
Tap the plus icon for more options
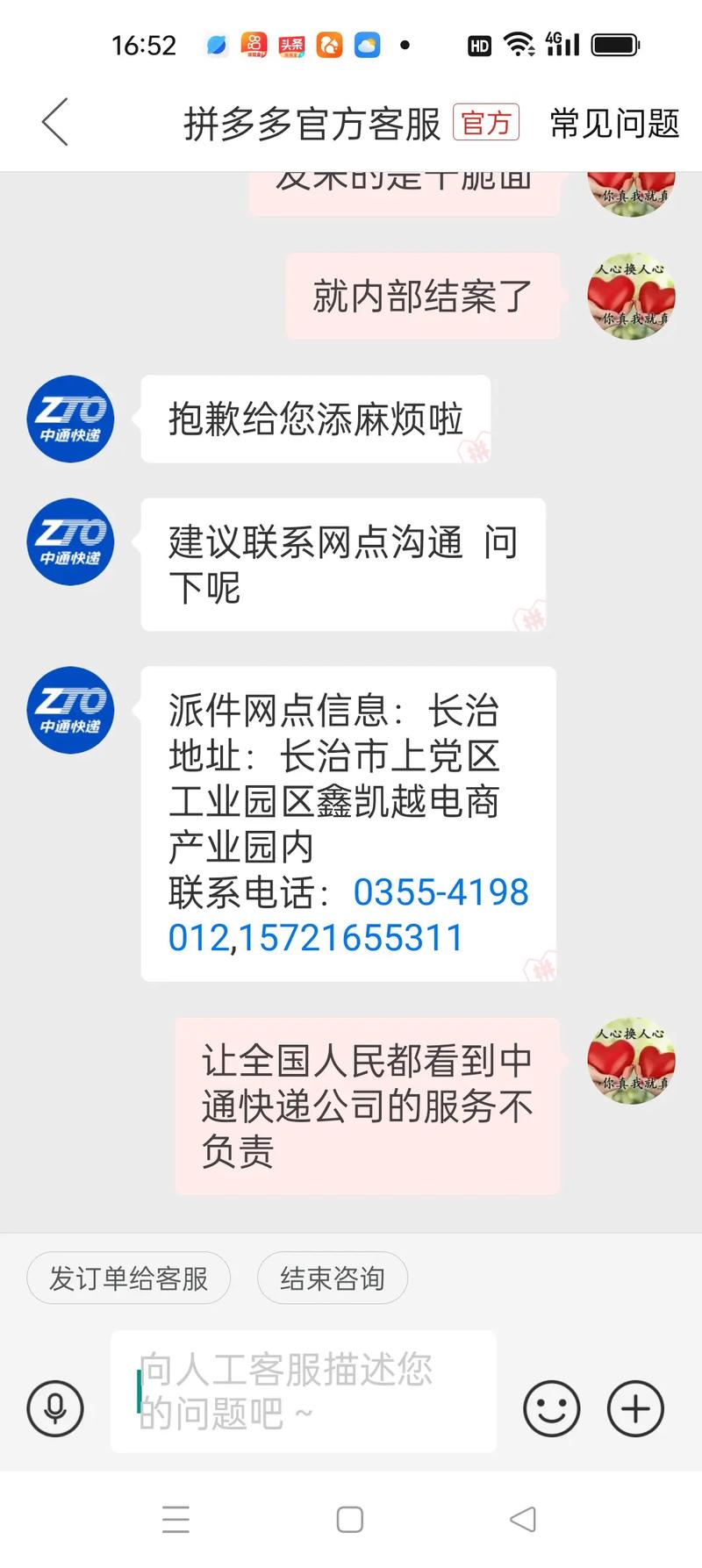point(634,1407)
